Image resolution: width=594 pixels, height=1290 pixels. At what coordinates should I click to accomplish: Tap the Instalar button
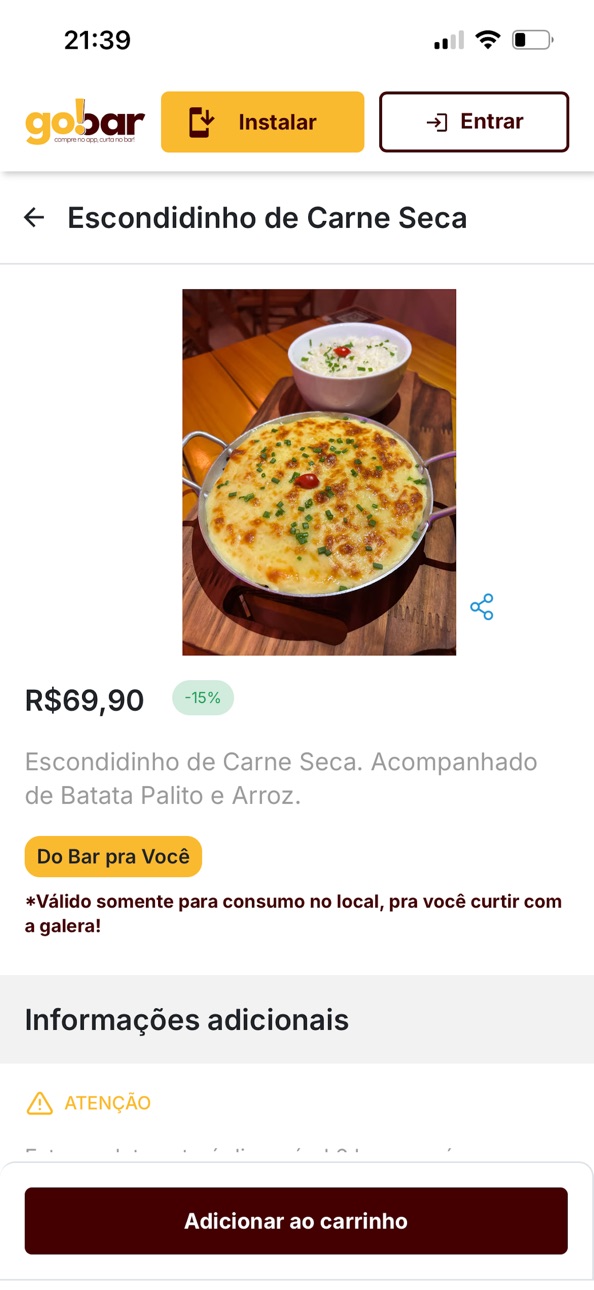click(x=262, y=122)
